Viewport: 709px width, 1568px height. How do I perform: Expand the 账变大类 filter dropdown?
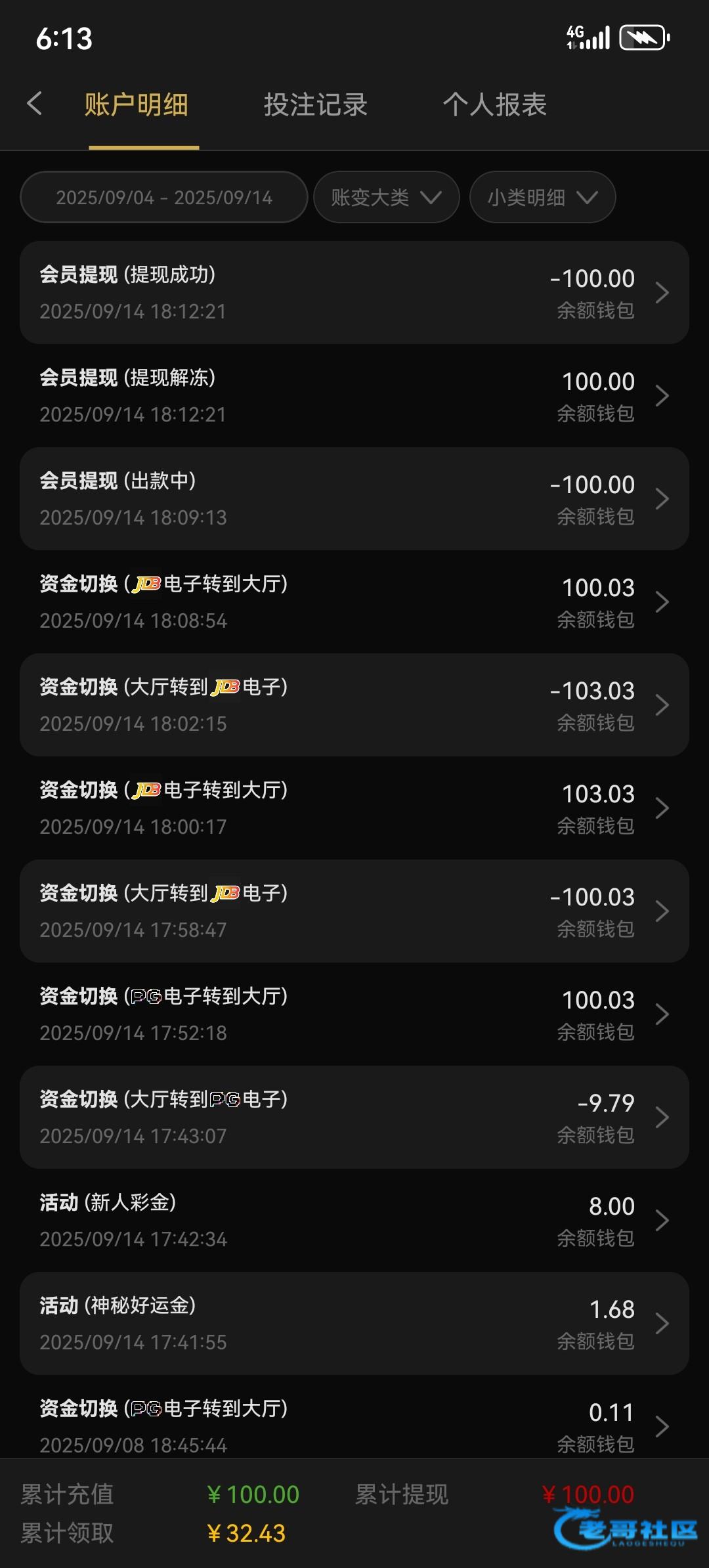(x=386, y=197)
